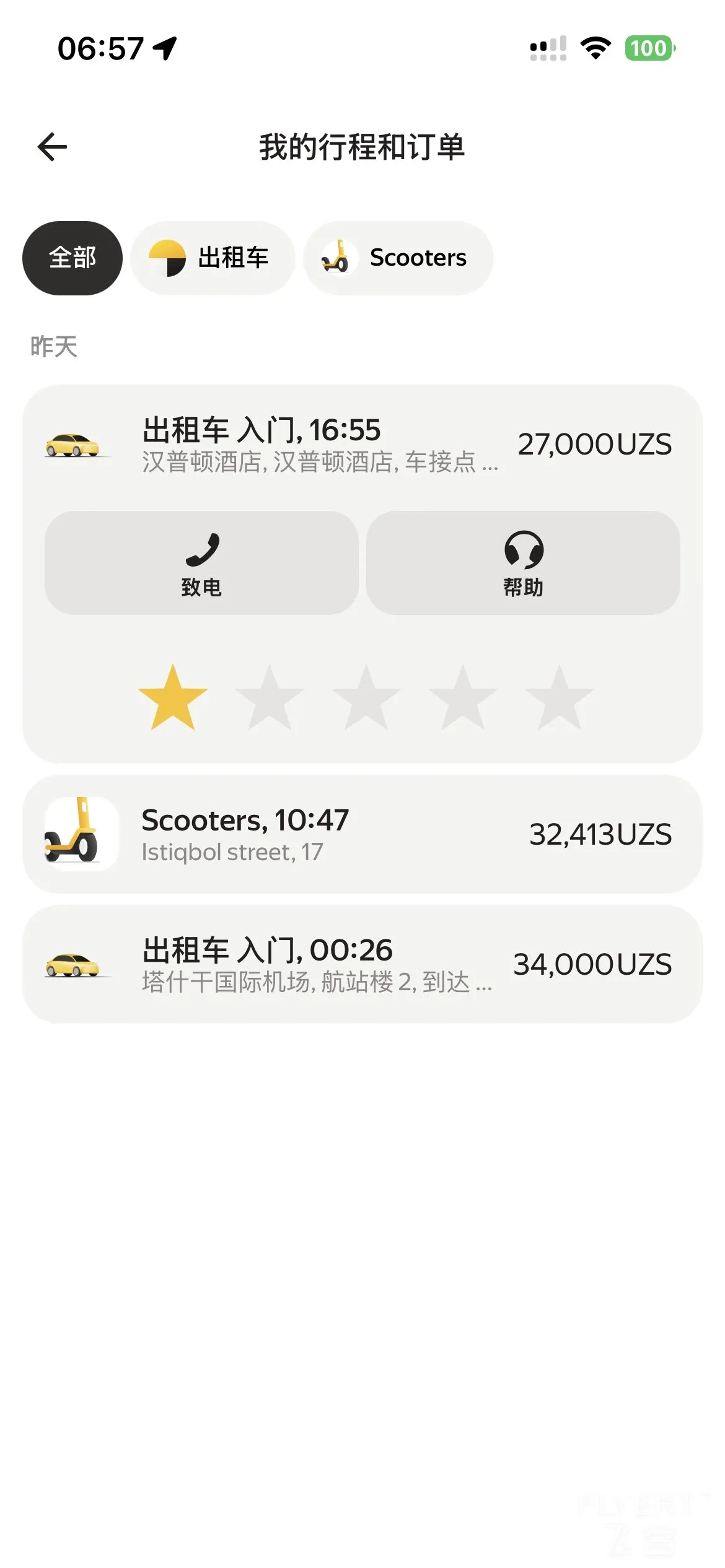
Task: Open 帮助 for the 16:55 ride
Action: pyautogui.click(x=524, y=562)
